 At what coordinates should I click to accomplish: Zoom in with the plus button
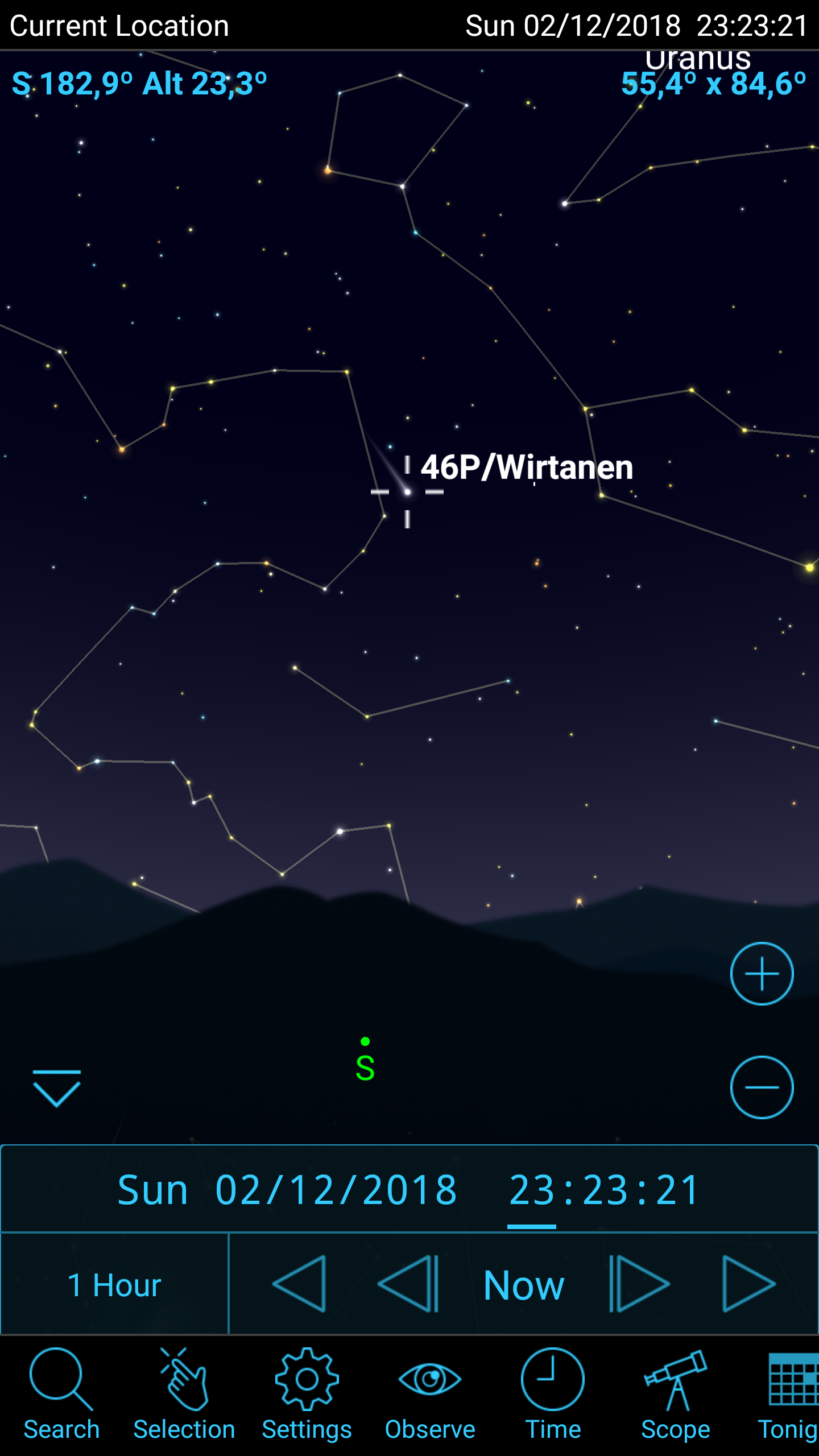click(762, 973)
